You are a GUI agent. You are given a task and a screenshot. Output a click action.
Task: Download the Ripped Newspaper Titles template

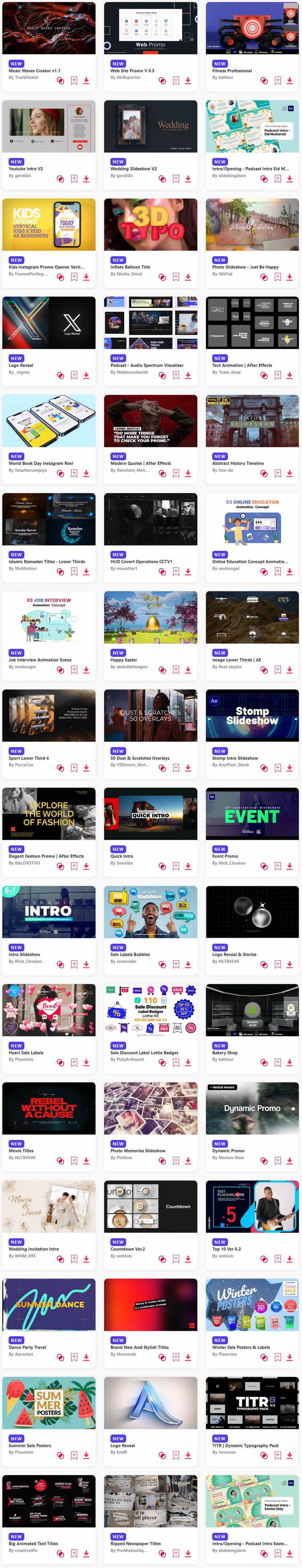pyautogui.click(x=188, y=1553)
